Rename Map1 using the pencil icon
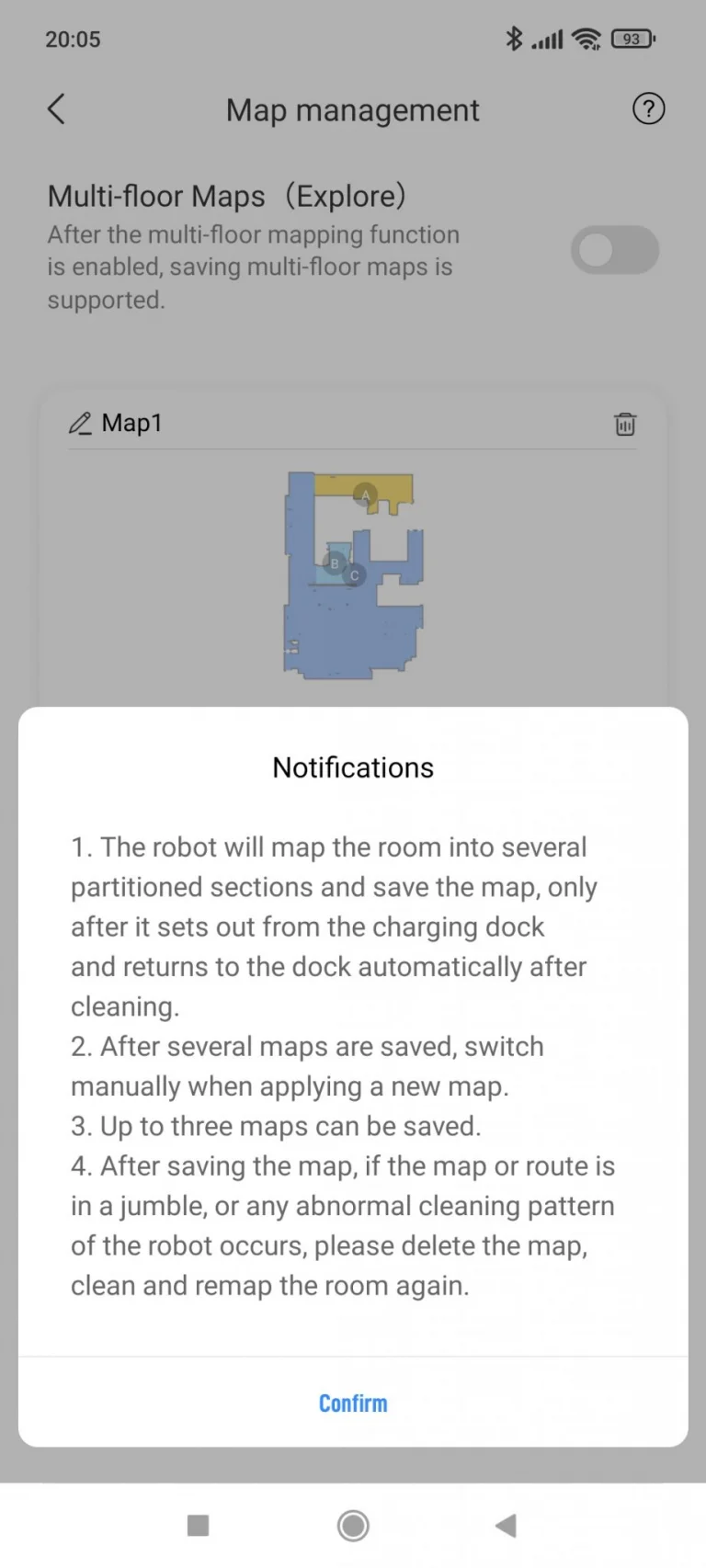Image resolution: width=706 pixels, height=1568 pixels. (79, 423)
